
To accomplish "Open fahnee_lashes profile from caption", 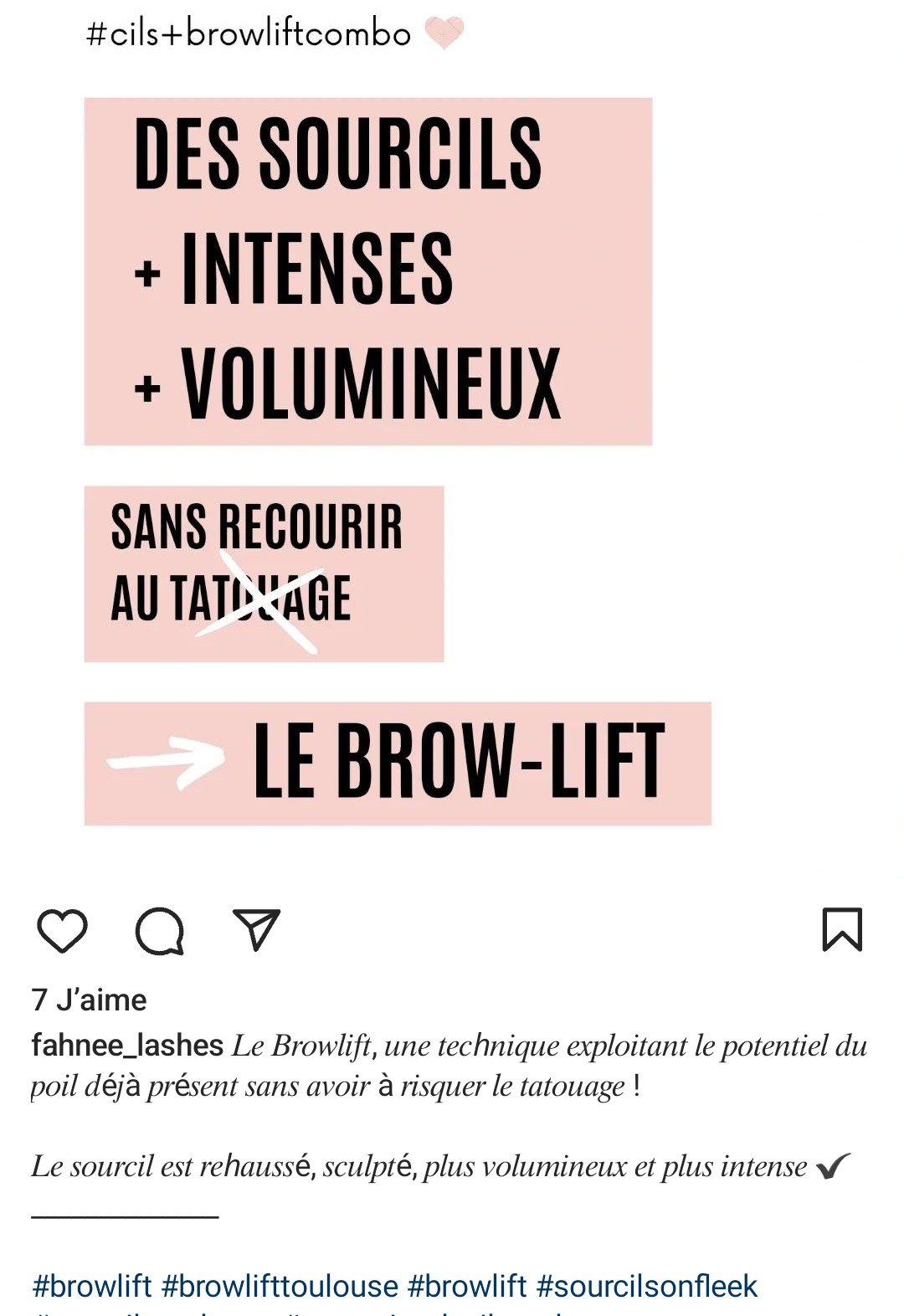I will (127, 1045).
